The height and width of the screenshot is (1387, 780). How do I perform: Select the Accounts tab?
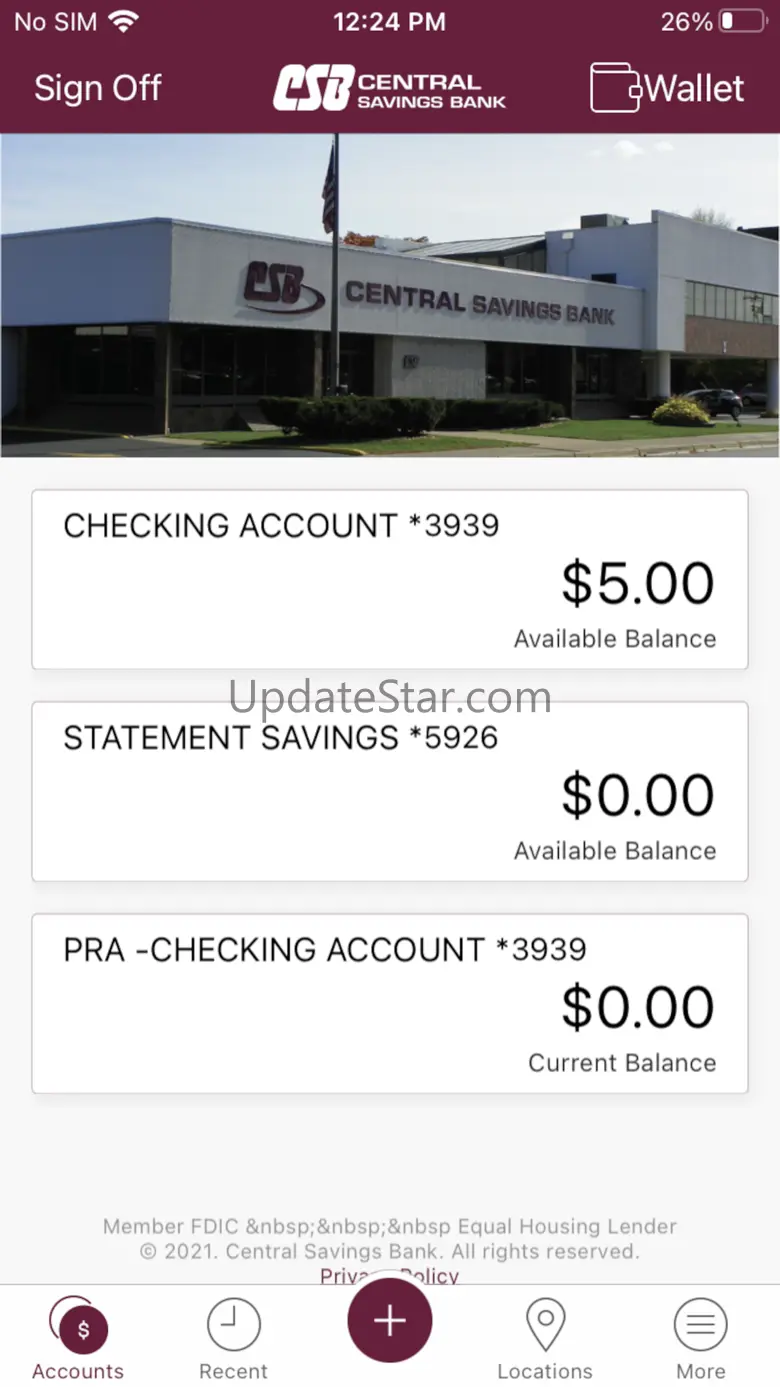78,1340
